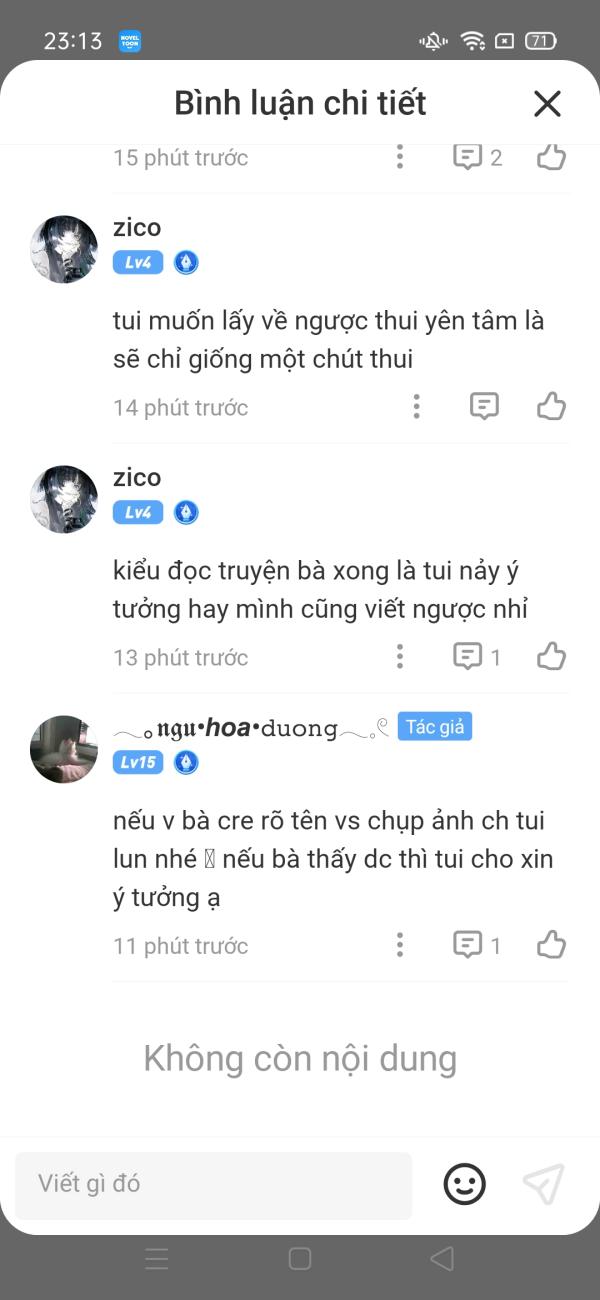Like the 13 phút trước comment
This screenshot has height=1300, width=600.
pyautogui.click(x=551, y=656)
